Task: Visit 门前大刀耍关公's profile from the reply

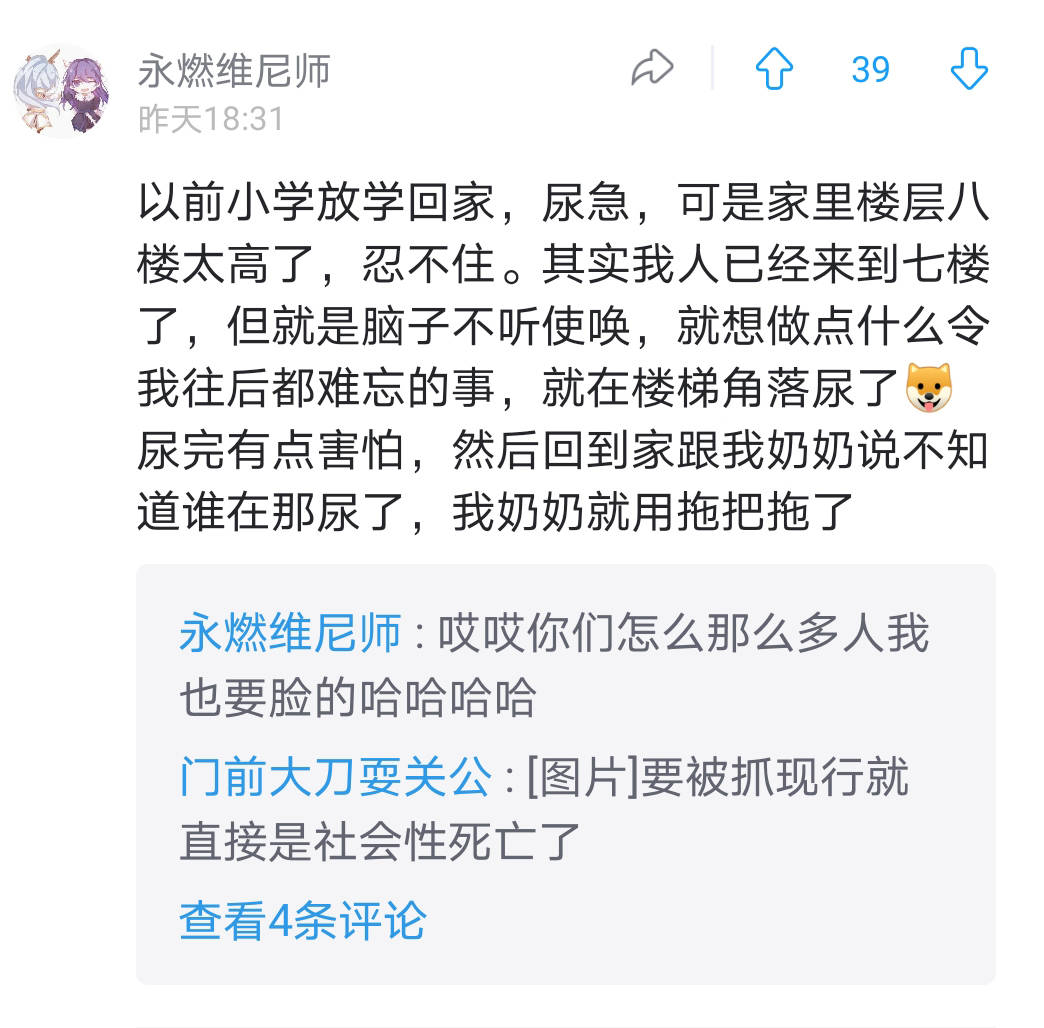Action: 336,777
